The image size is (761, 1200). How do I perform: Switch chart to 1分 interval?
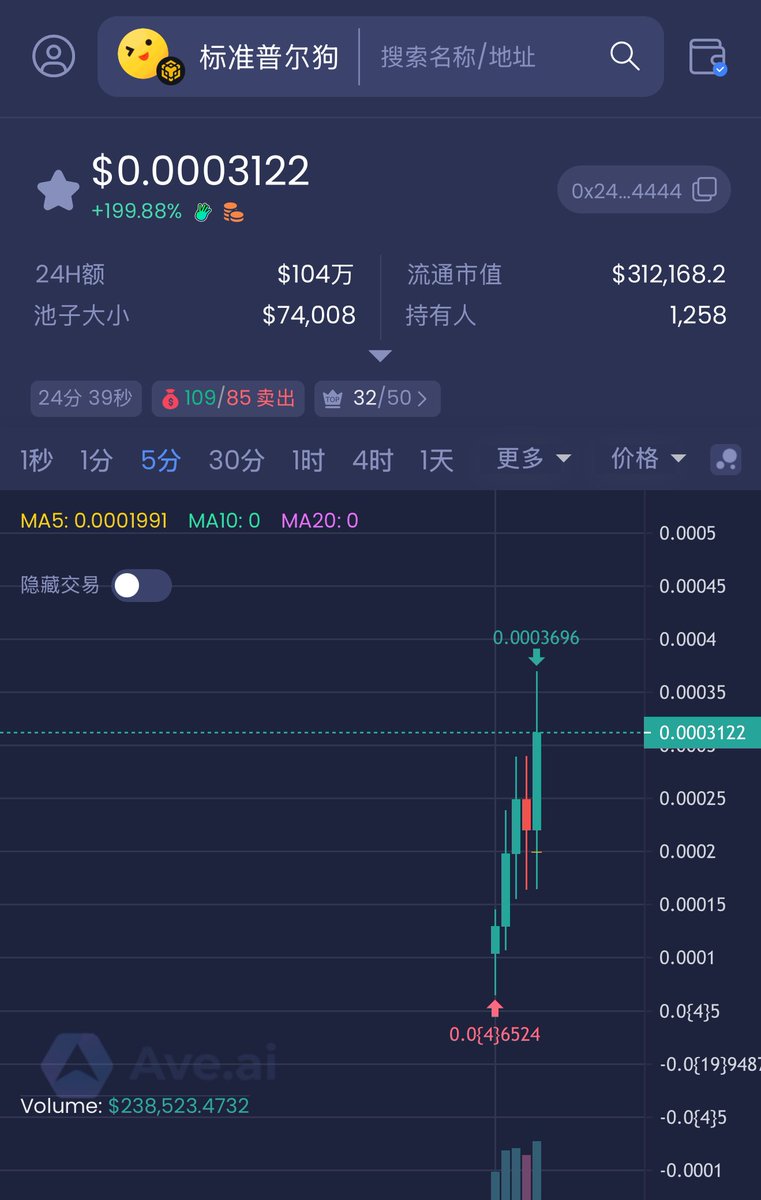point(96,460)
